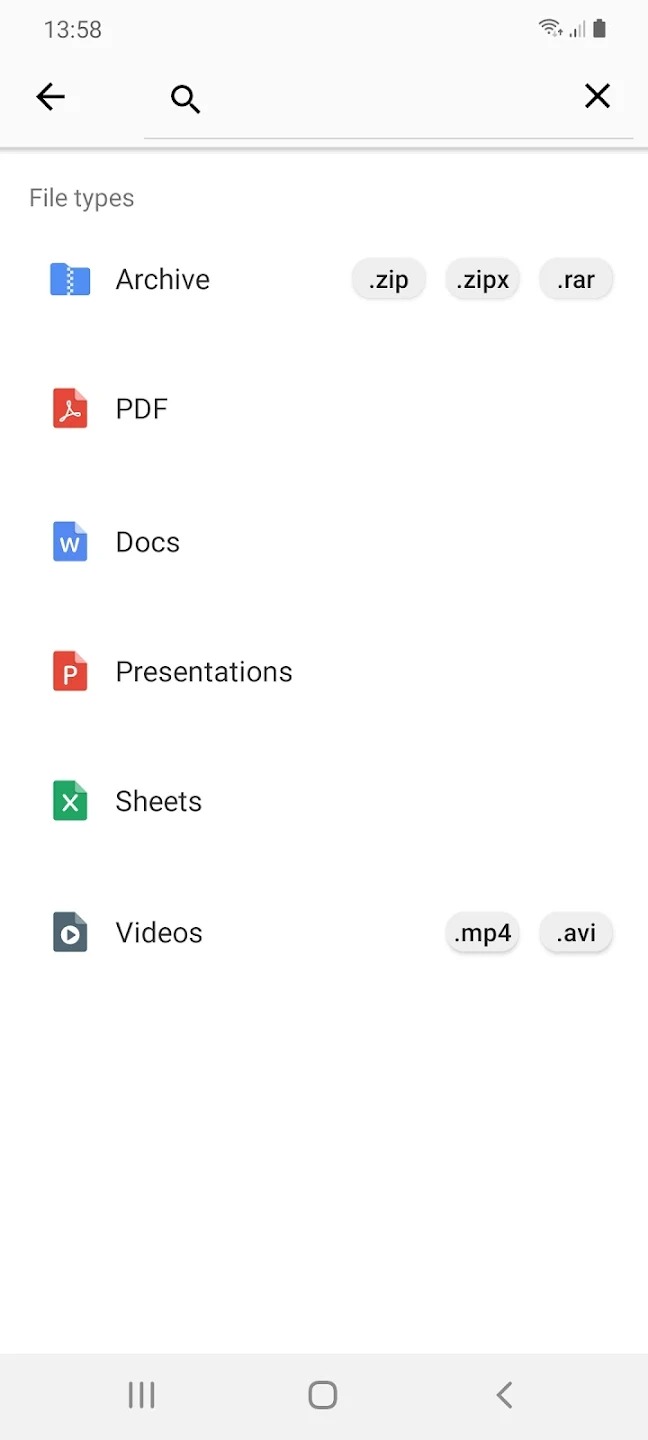The image size is (648, 1440).
Task: Tap the .avi extension chip
Action: pyautogui.click(x=576, y=933)
